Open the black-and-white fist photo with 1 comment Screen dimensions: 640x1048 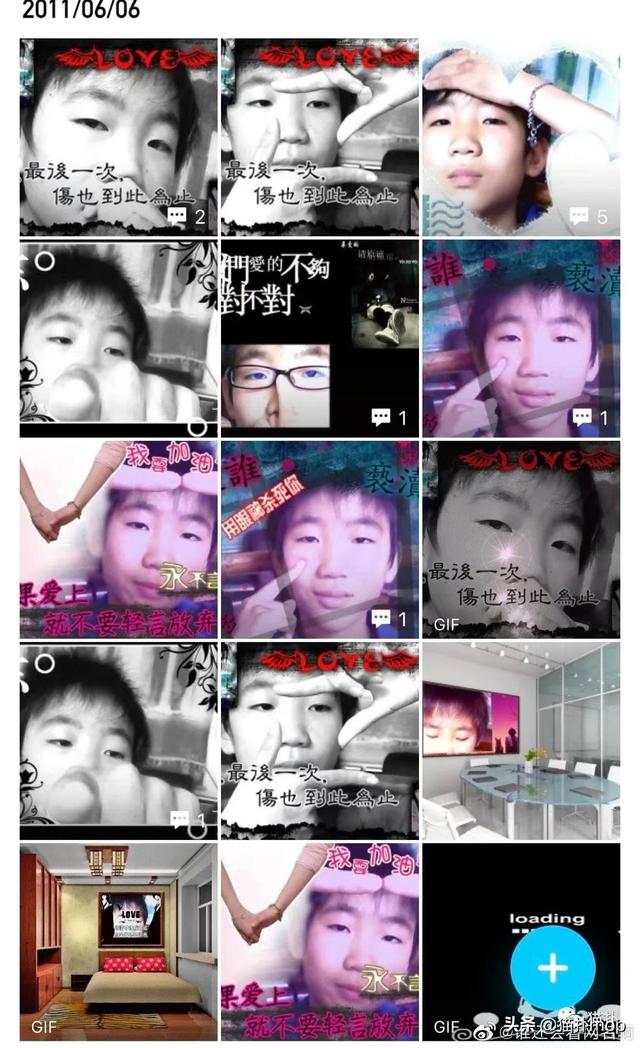tap(118, 740)
